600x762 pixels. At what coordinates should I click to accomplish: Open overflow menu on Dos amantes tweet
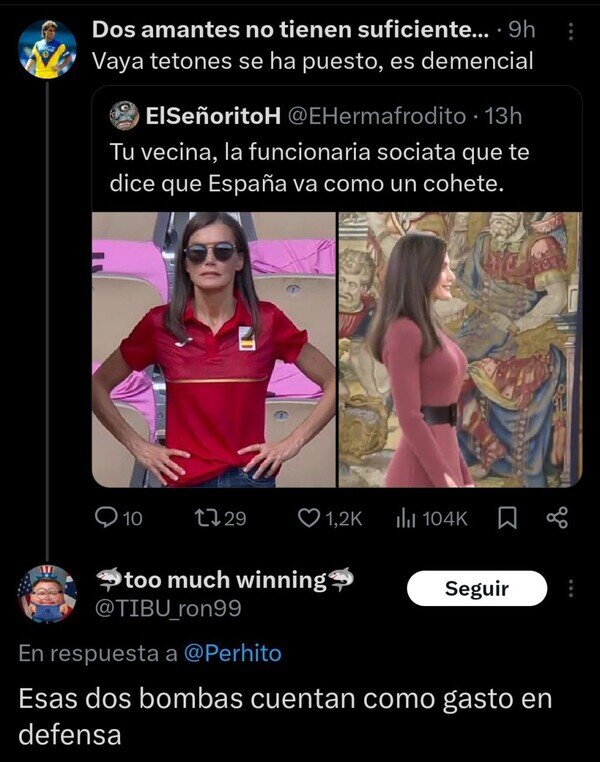[571, 32]
